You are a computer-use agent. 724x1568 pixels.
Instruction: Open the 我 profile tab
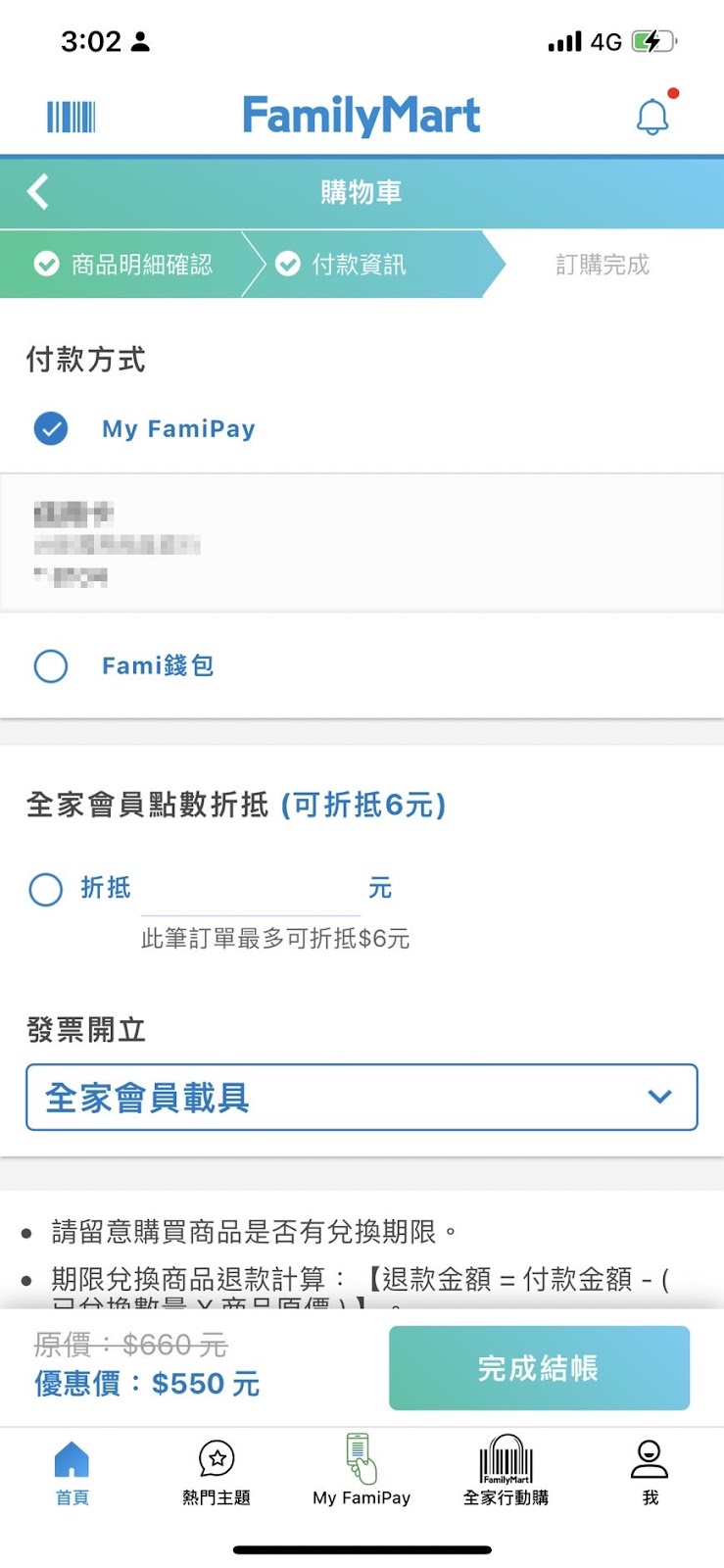click(x=650, y=1472)
